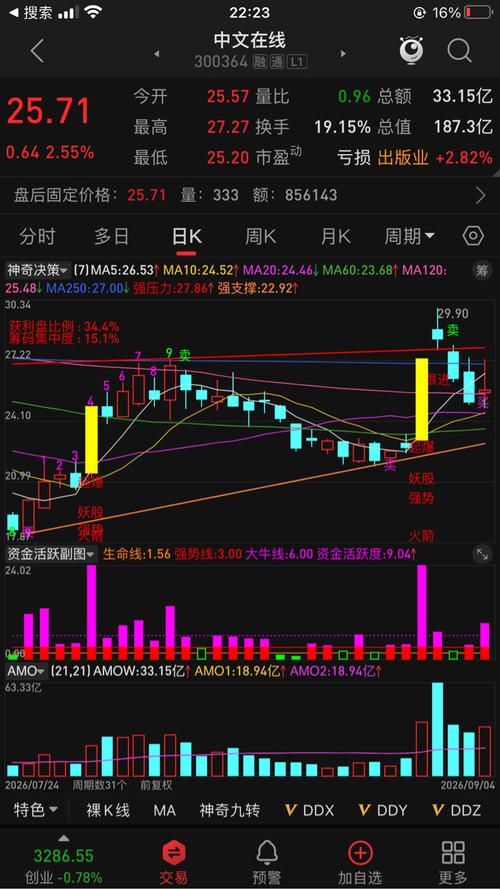This screenshot has height=889, width=500.
Task: Open the search magnifier icon
Action: click(x=459, y=51)
